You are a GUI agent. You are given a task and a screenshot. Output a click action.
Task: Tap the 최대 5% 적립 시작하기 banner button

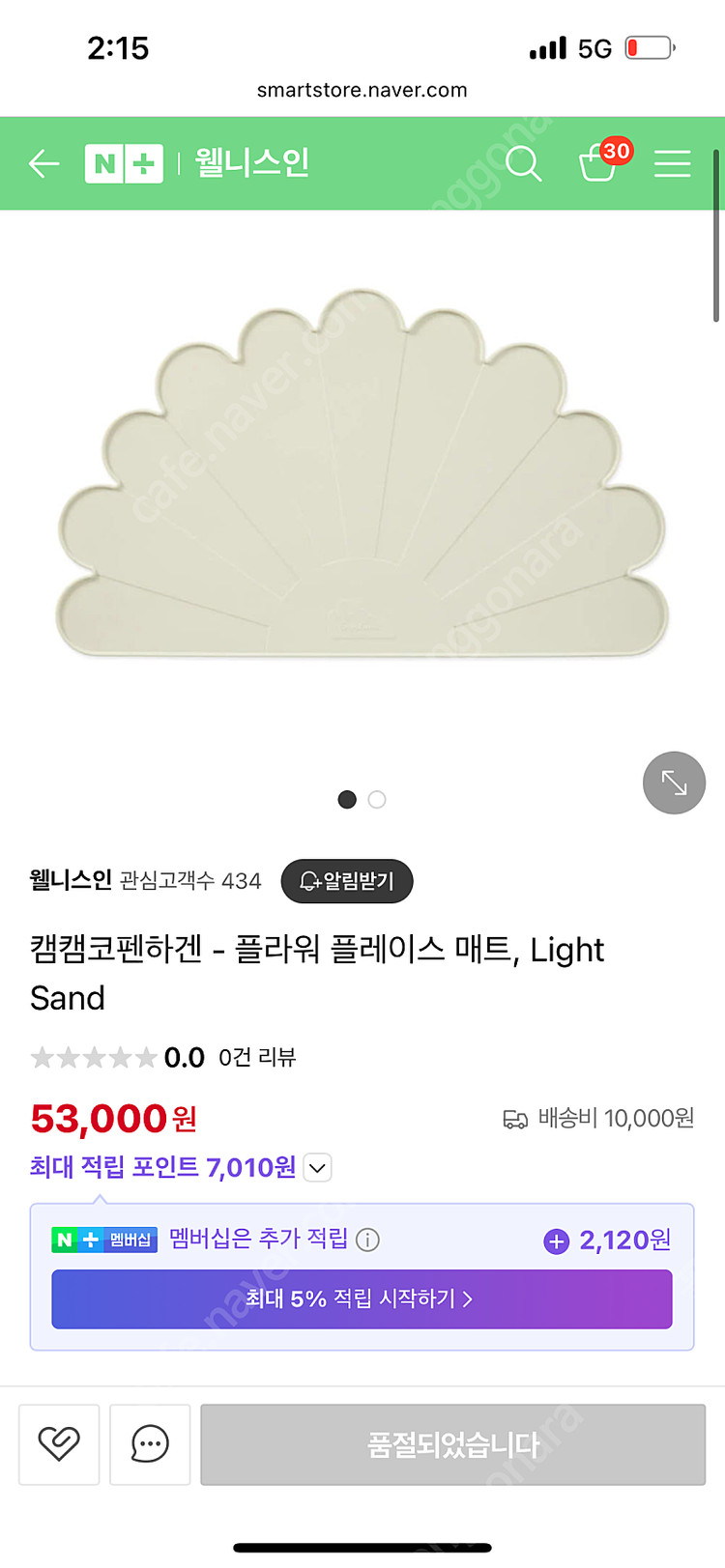tap(362, 1299)
